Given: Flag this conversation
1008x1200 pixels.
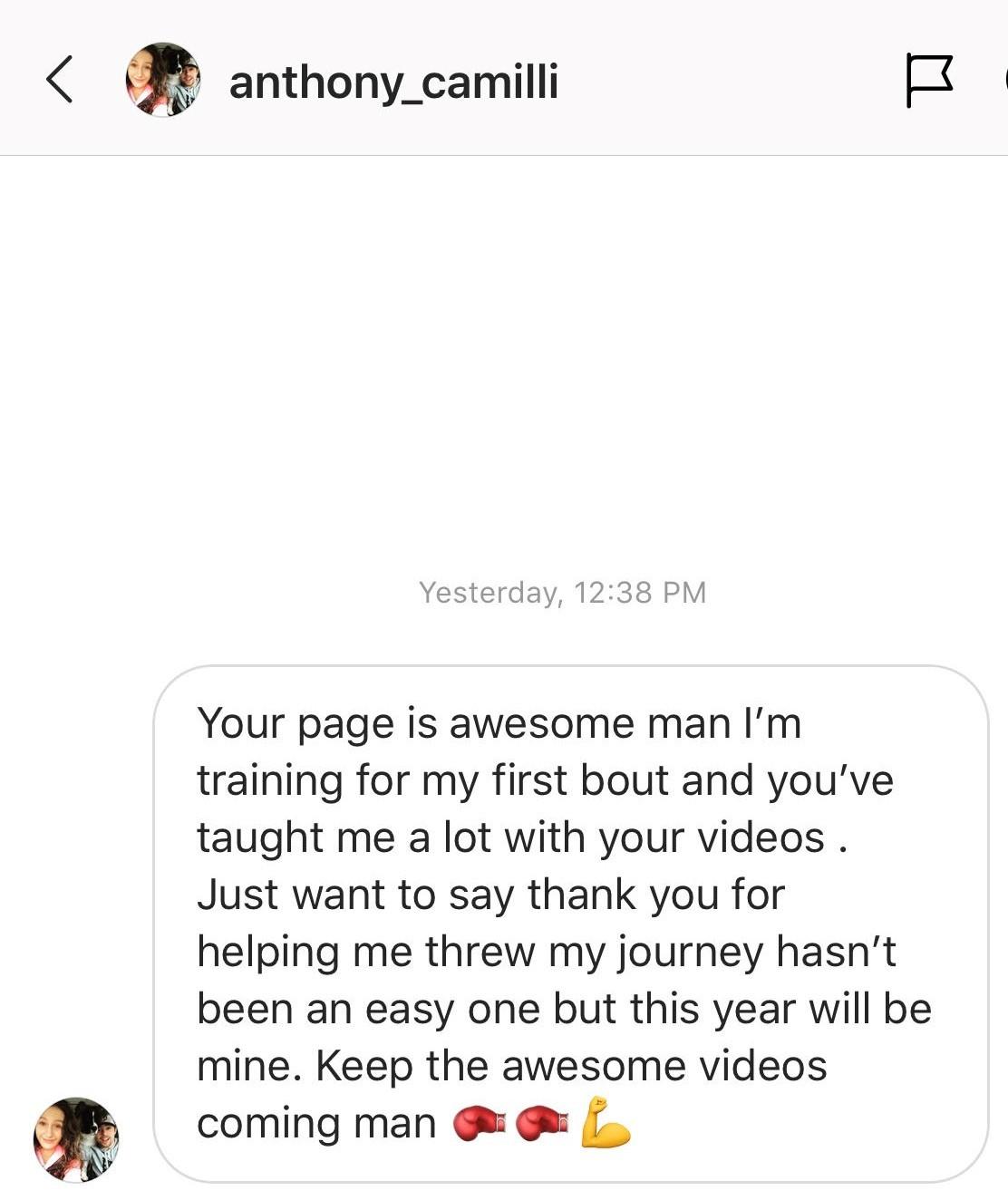Looking at the screenshot, I should pos(929,80).
